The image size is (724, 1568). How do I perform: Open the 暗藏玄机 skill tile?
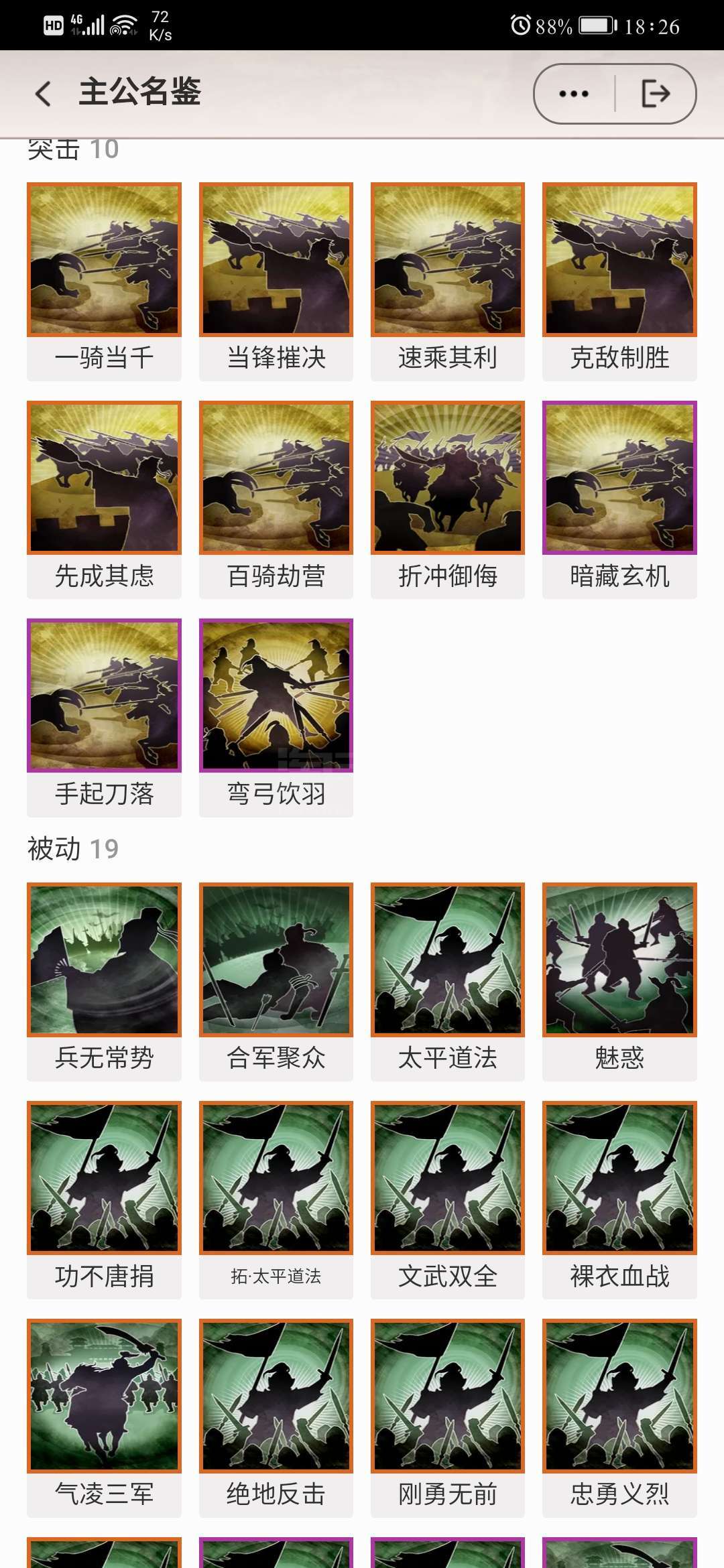pos(619,499)
